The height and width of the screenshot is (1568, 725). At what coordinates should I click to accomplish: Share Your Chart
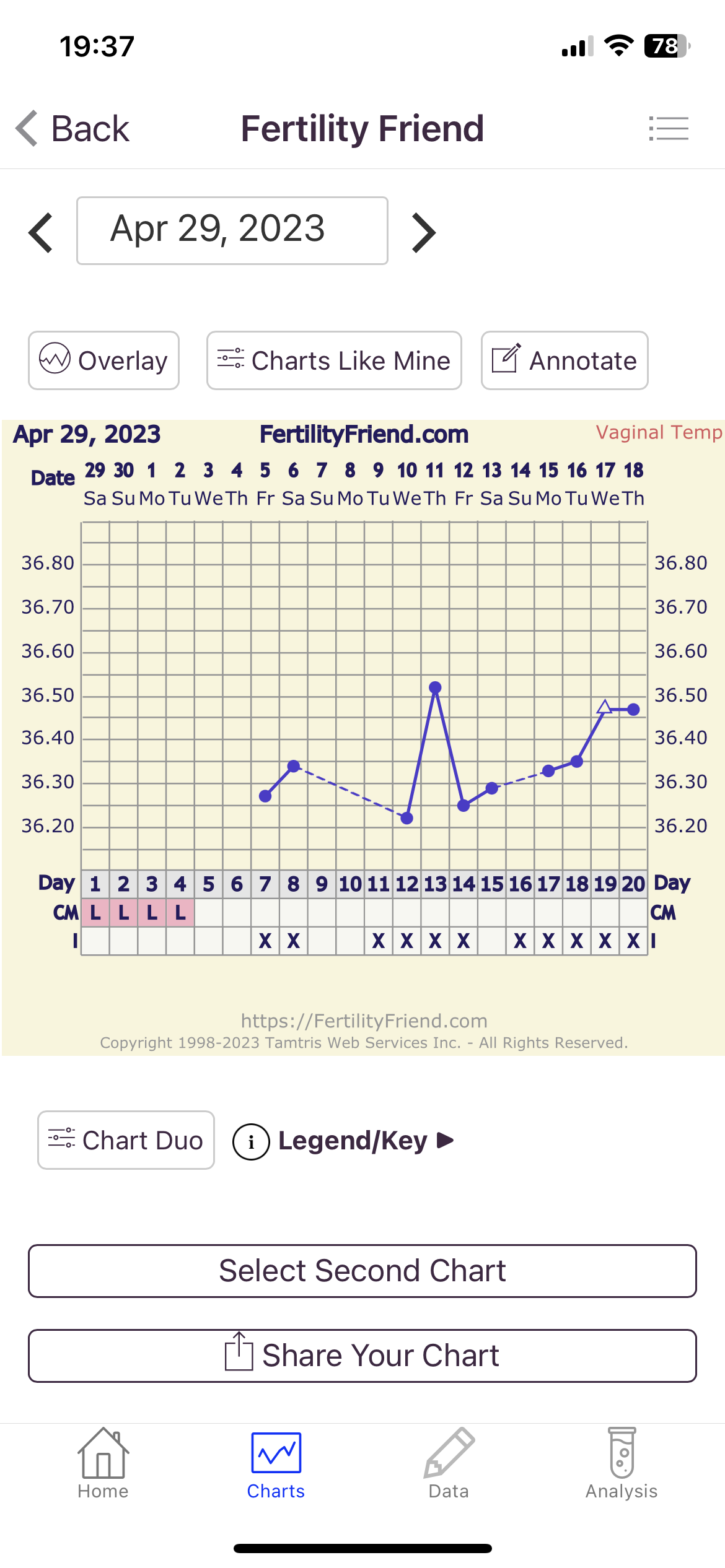pyautogui.click(x=362, y=1356)
